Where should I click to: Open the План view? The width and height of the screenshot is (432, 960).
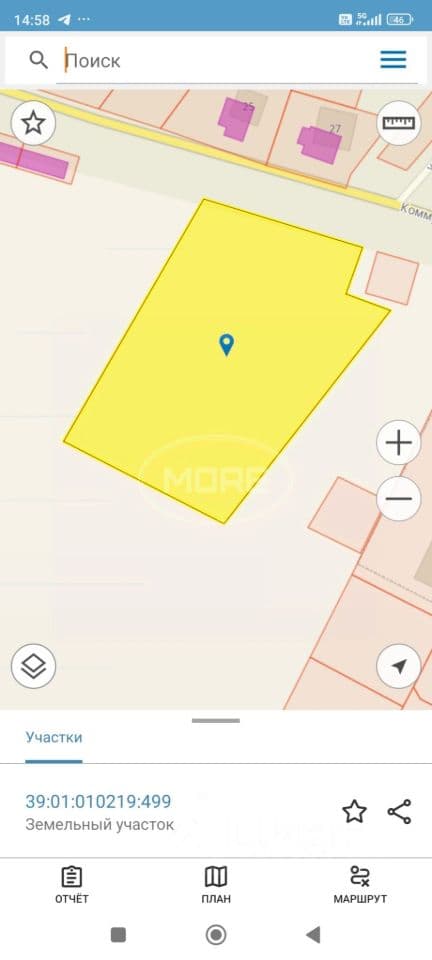pyautogui.click(x=216, y=885)
